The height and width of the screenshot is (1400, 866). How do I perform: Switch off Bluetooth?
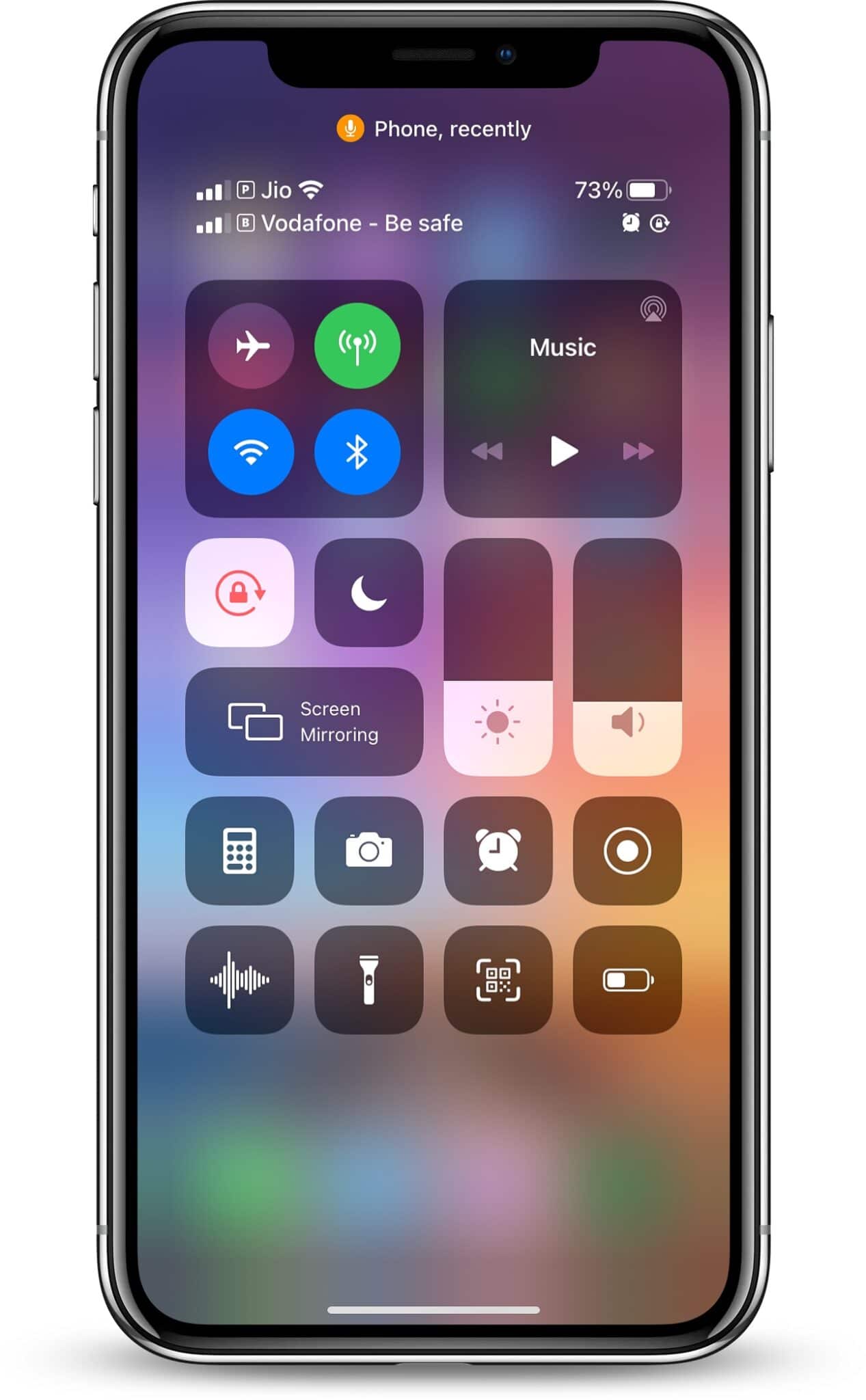point(357,452)
